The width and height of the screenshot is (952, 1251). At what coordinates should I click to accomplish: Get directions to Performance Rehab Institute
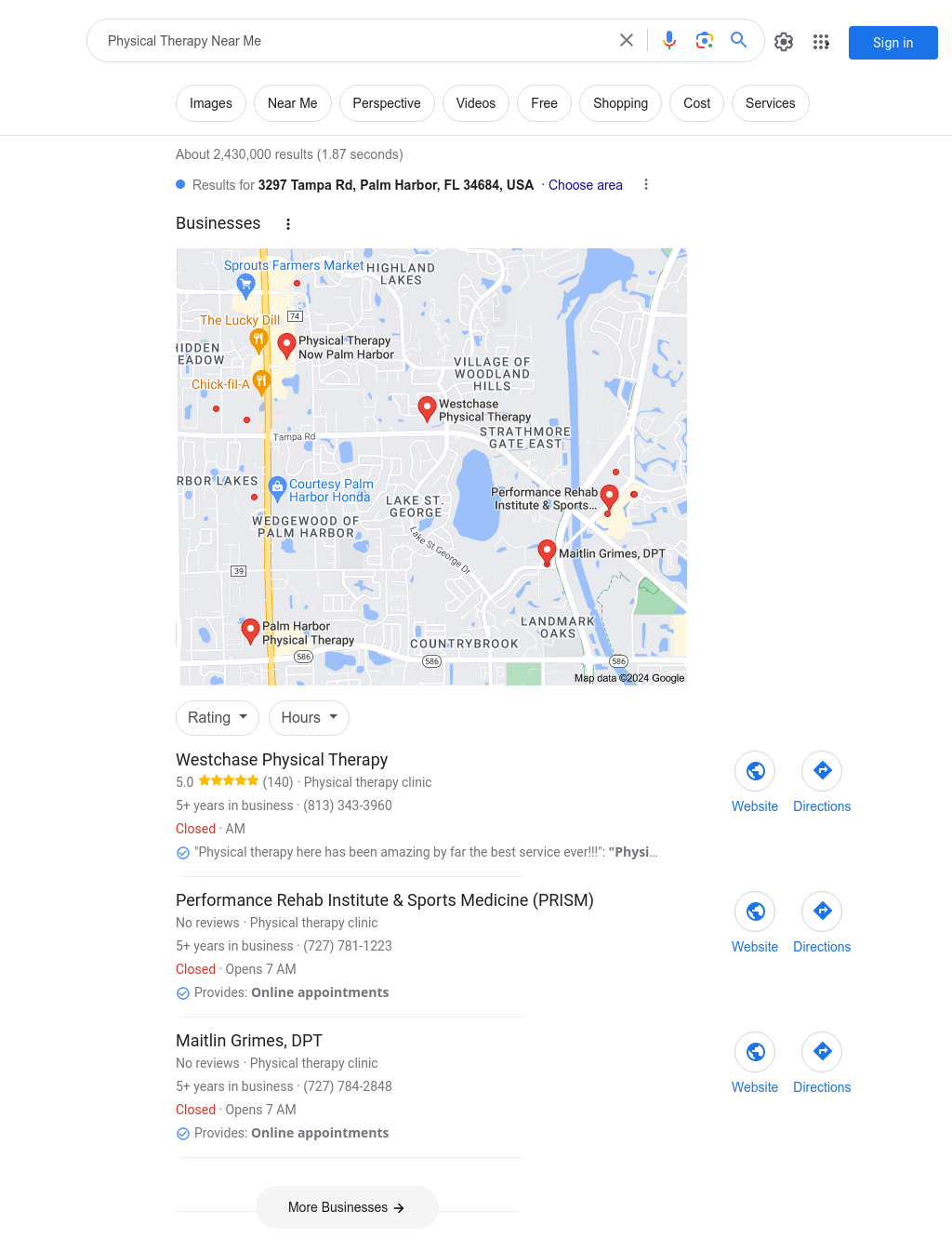click(822, 912)
